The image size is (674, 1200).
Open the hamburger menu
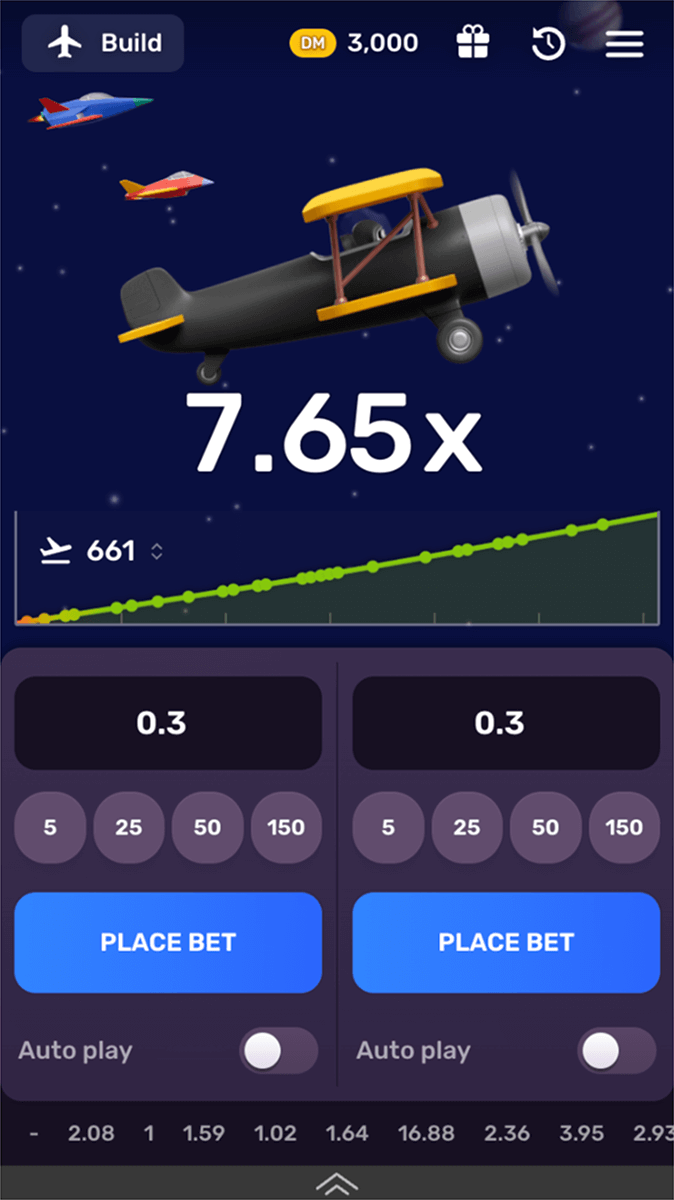coord(625,44)
